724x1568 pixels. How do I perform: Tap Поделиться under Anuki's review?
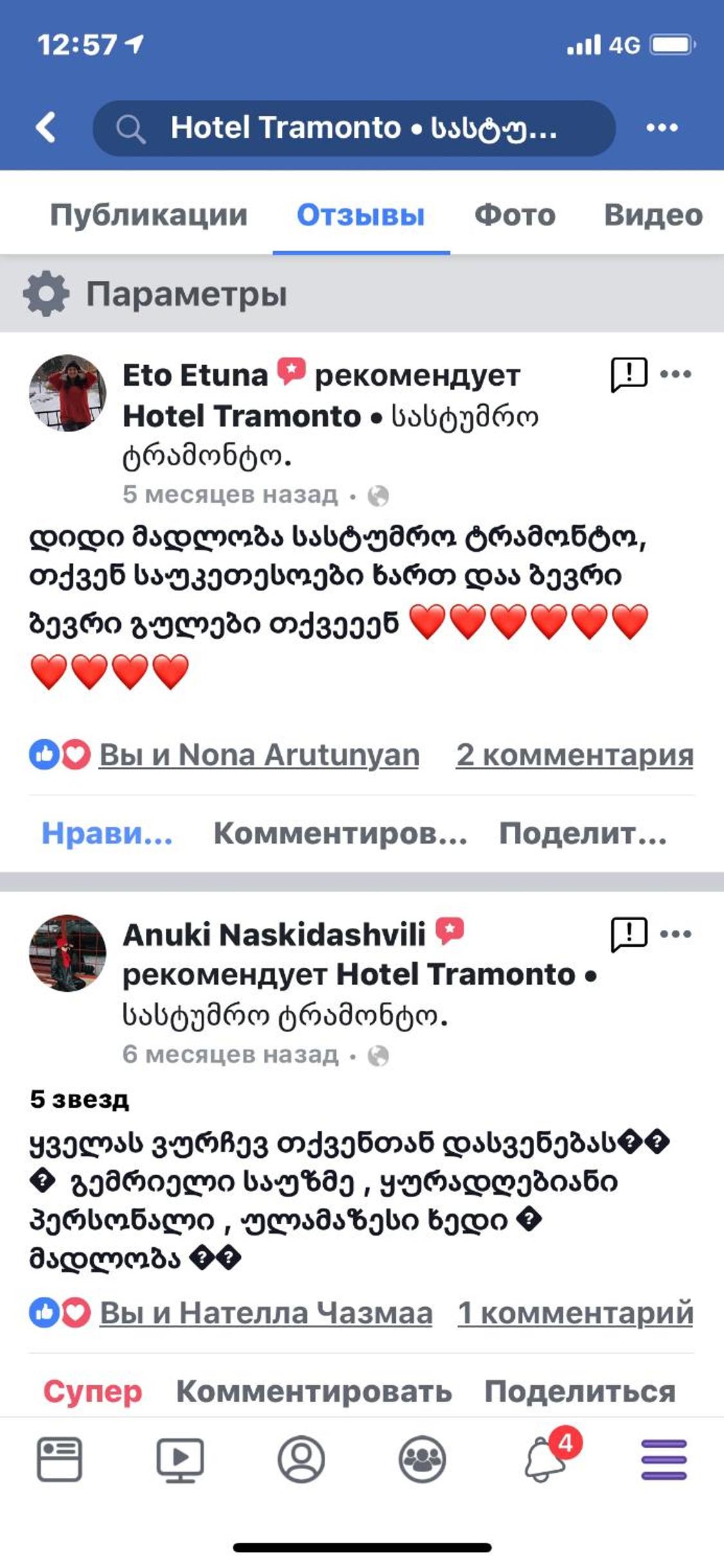[x=579, y=1392]
